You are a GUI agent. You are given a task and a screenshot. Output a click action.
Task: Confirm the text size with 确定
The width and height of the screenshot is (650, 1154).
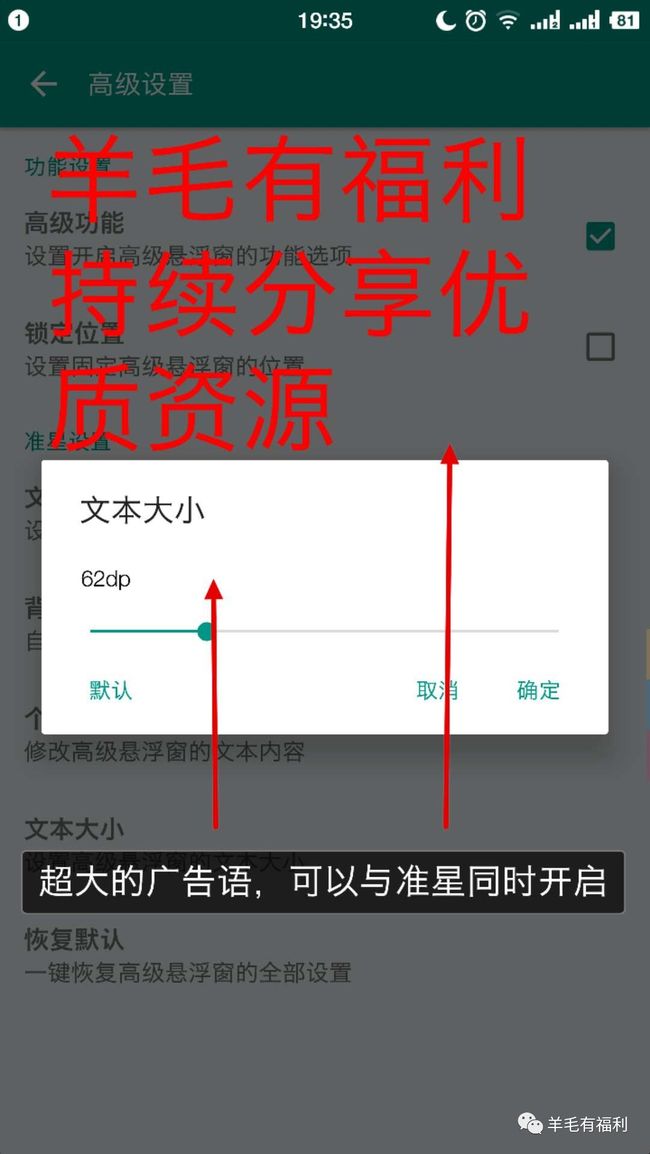tap(538, 690)
